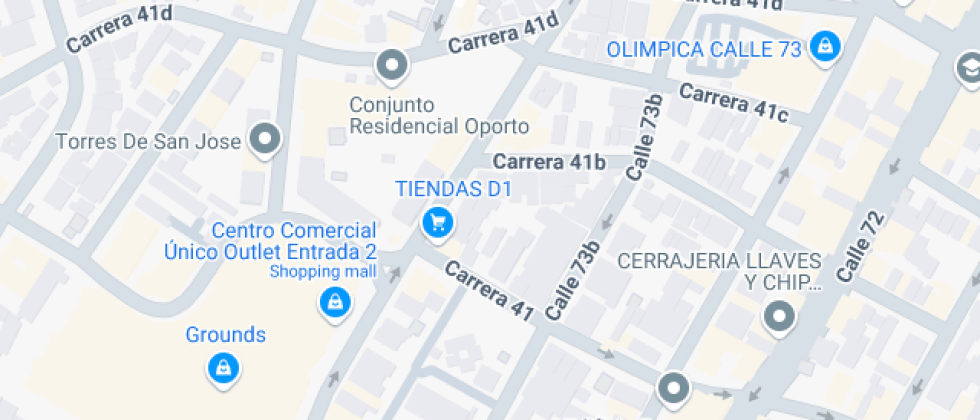Viewport: 980px width, 420px height.
Task: Select the Grounds shopping marker
Action: (x=224, y=367)
